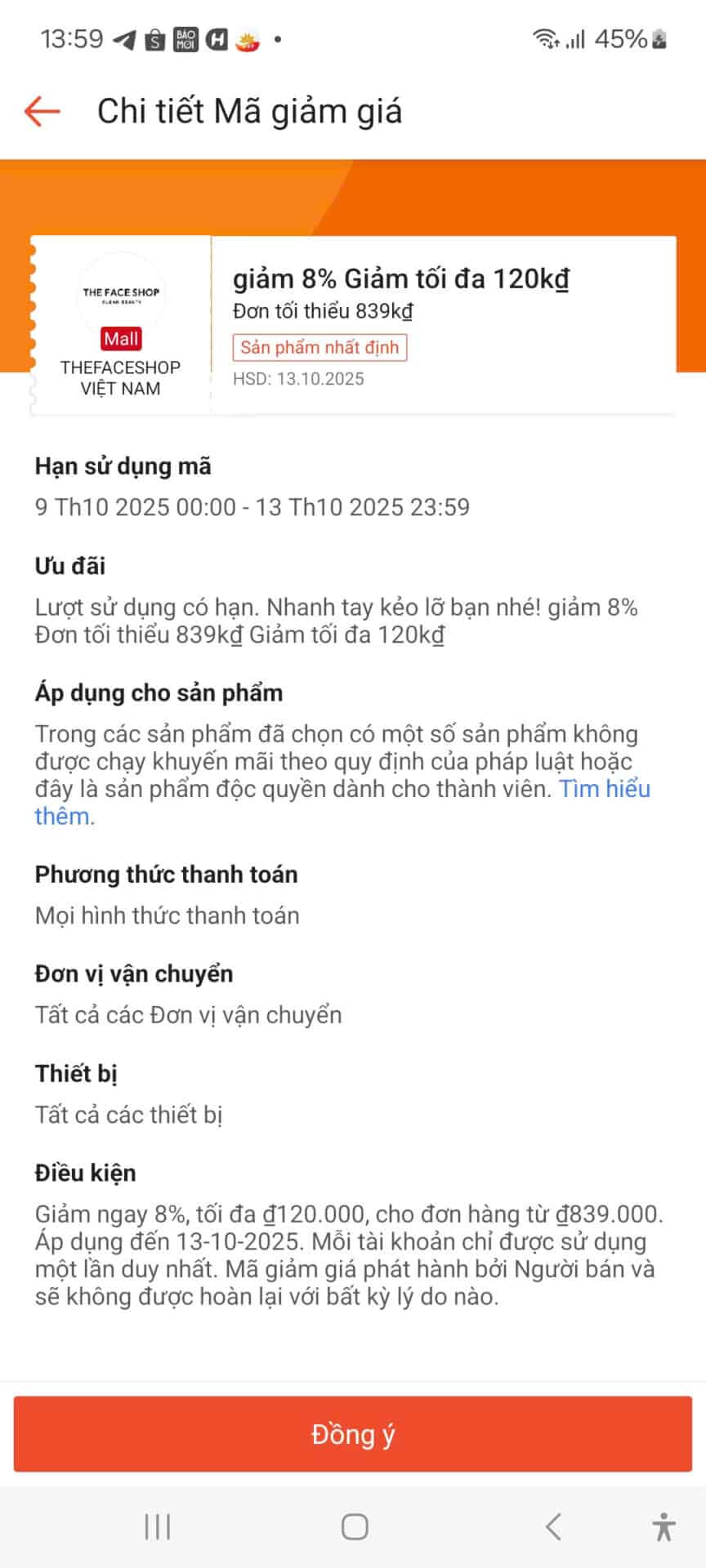The image size is (706, 1568).
Task: Confirm with the Đồng ý button
Action: (x=353, y=1434)
